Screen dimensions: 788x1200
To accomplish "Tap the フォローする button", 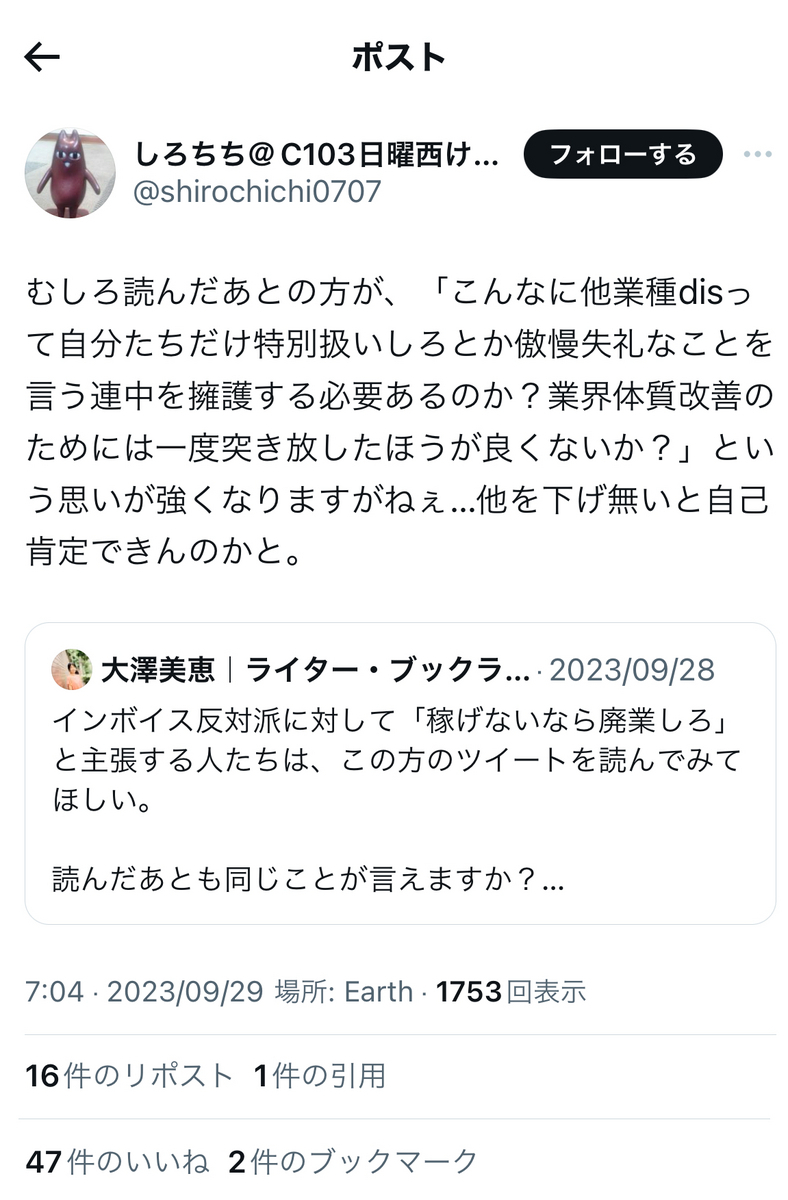I will (622, 155).
